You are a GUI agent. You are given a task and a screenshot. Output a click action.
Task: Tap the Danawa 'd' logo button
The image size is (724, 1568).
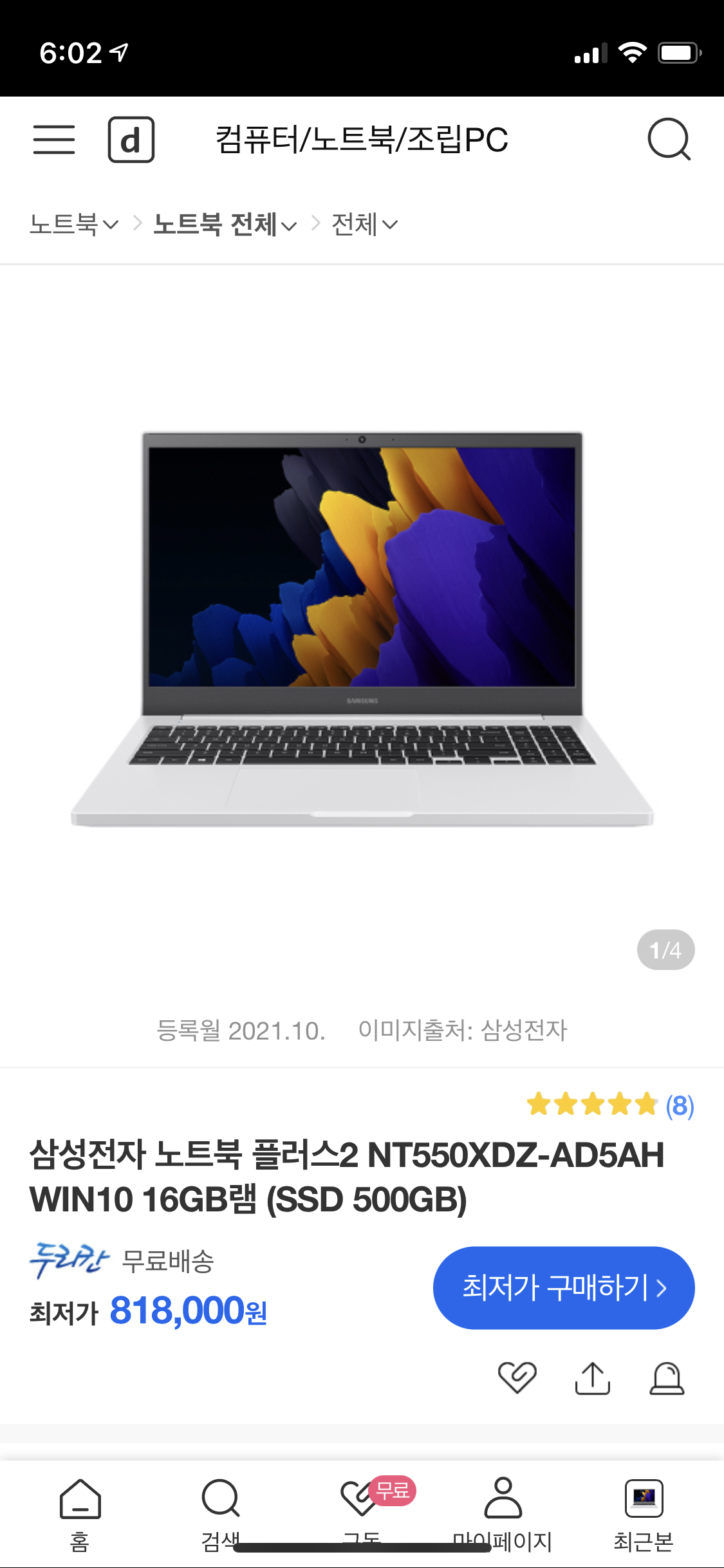(x=131, y=140)
